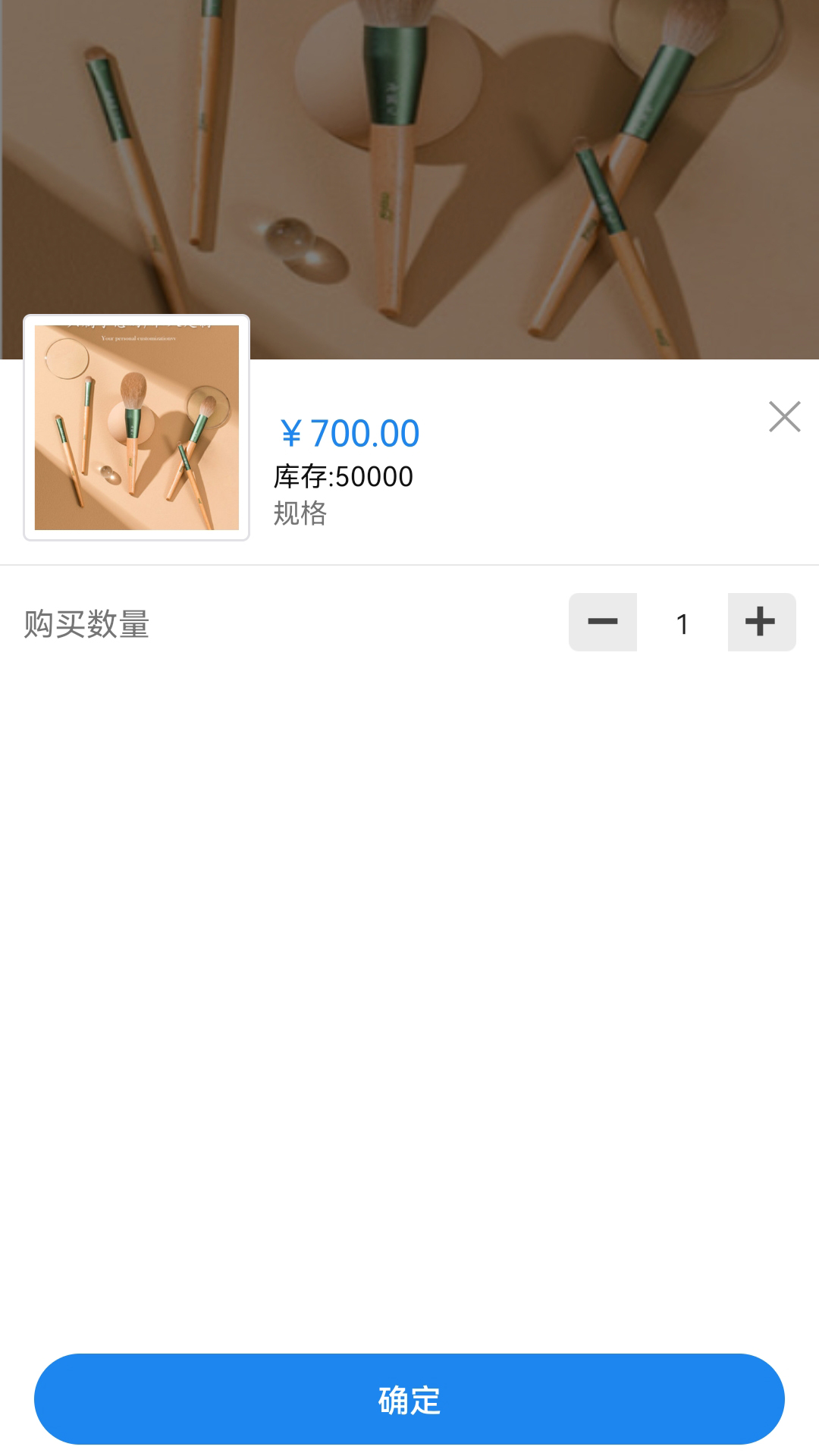Select the quantity number field to edit
The width and height of the screenshot is (819, 1456).
682,622
